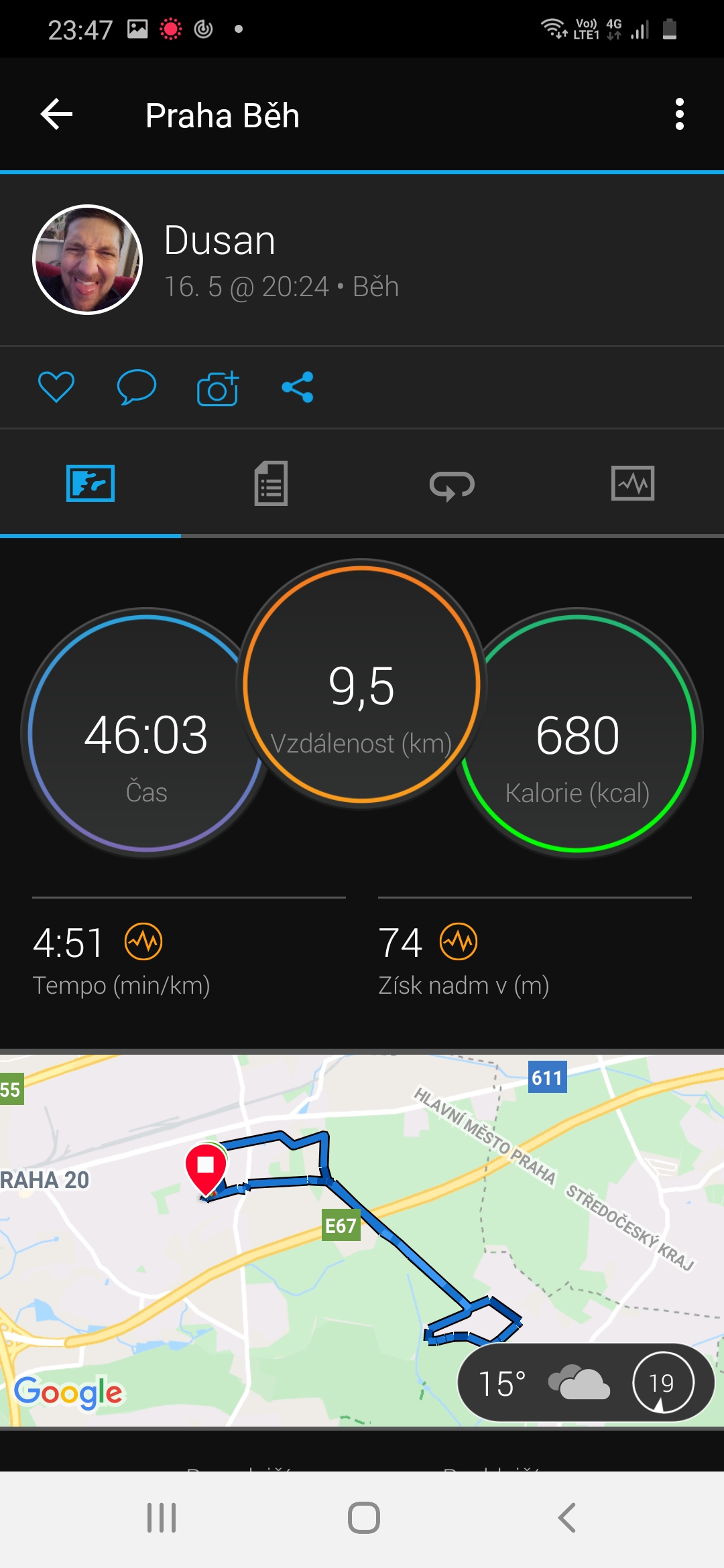The image size is (724, 1568).
Task: Open the pace insight icon next to 4:51
Action: [x=143, y=941]
